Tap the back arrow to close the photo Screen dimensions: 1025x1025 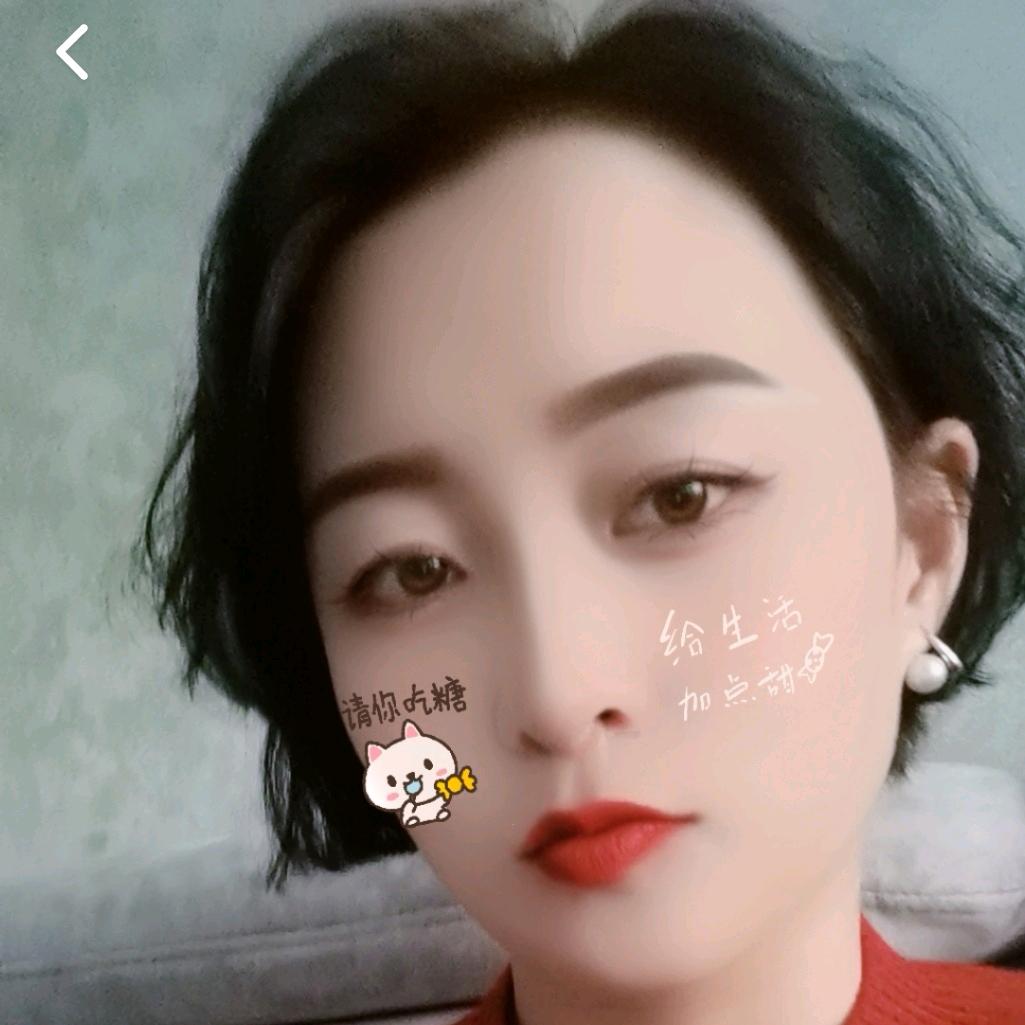click(72, 52)
